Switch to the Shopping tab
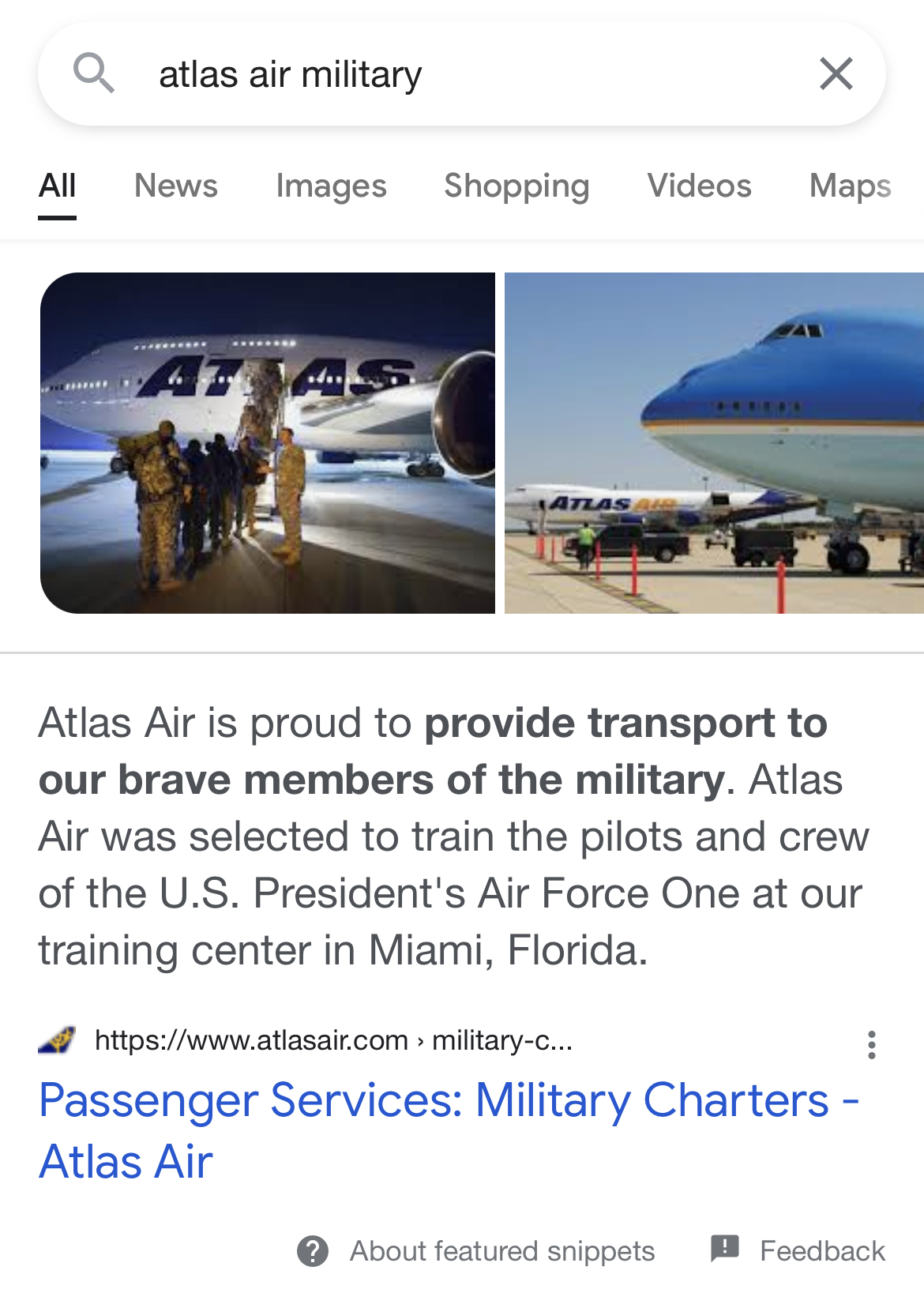This screenshot has height=1308, width=924. pyautogui.click(x=516, y=186)
